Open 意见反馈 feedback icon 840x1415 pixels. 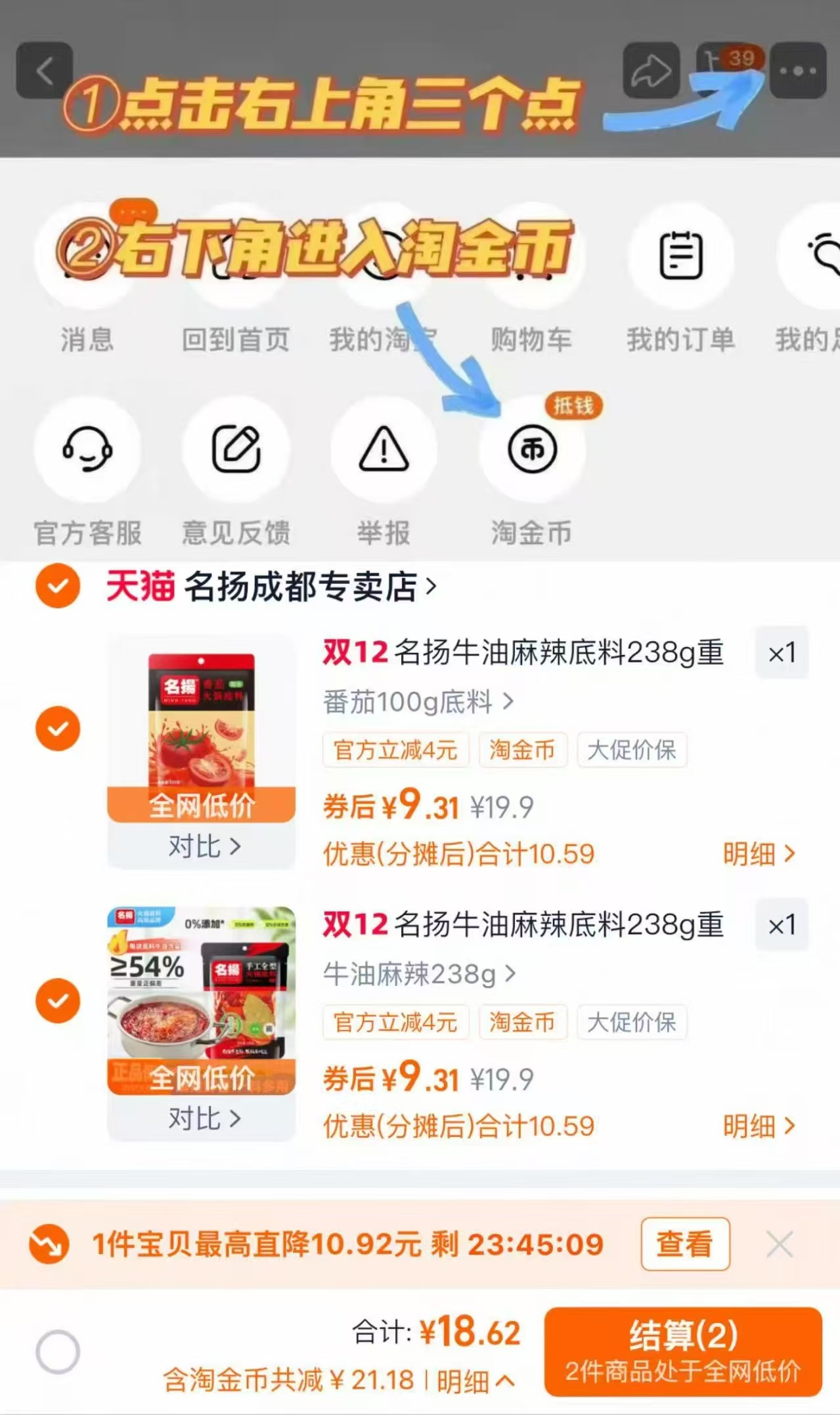pyautogui.click(x=236, y=449)
